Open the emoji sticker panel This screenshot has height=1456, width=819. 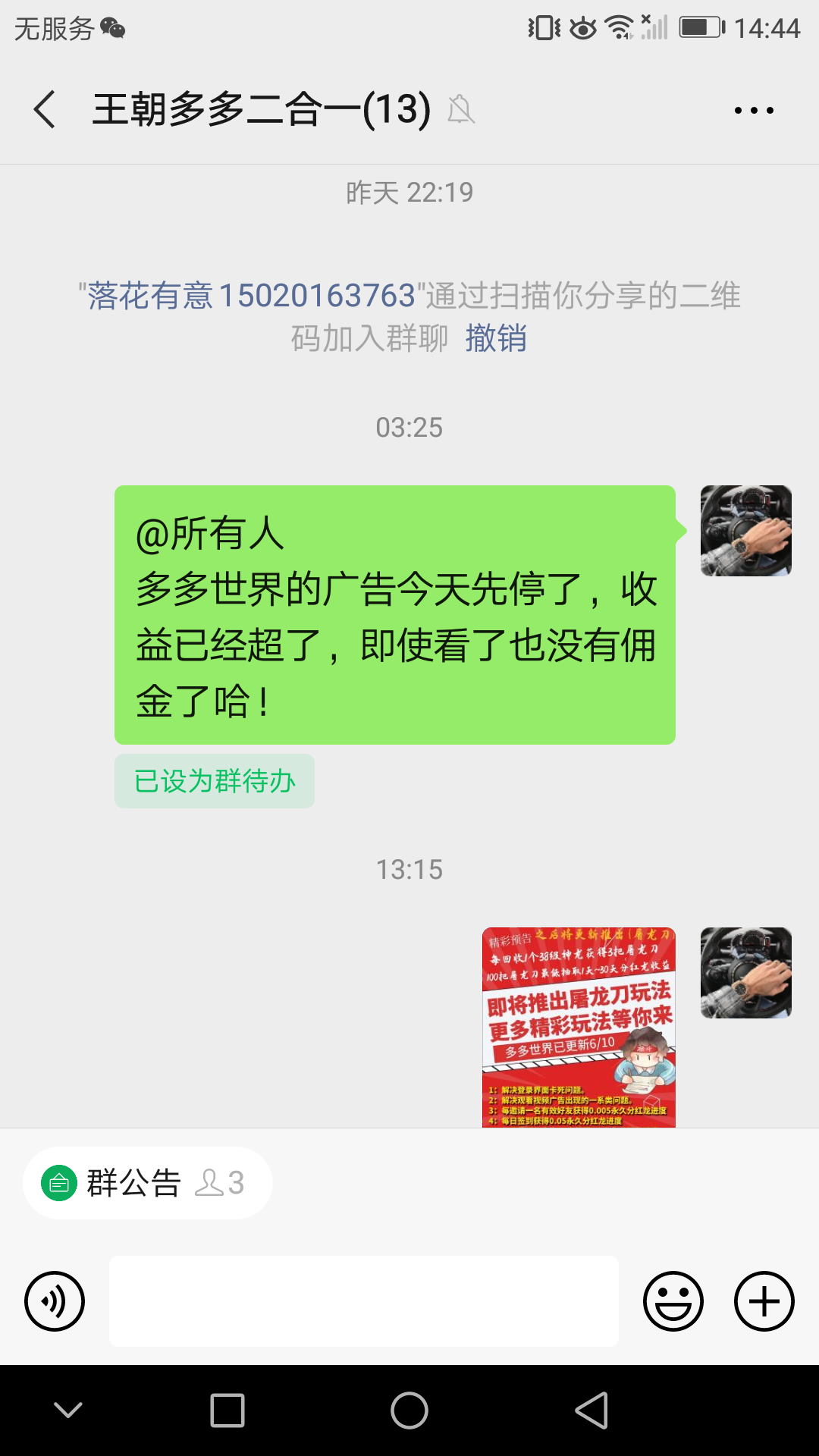coord(673,1301)
